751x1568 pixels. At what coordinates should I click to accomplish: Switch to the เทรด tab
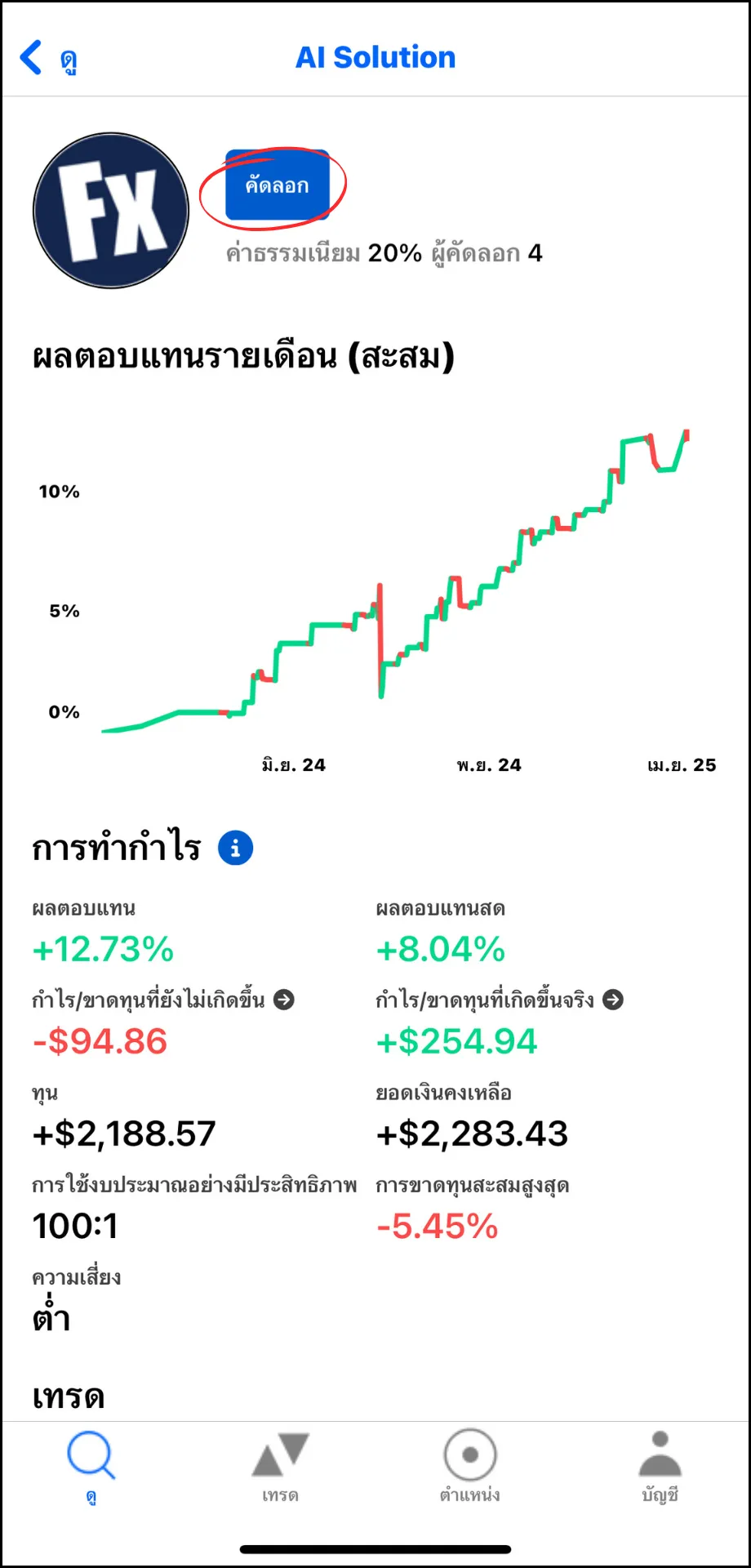280,1467
